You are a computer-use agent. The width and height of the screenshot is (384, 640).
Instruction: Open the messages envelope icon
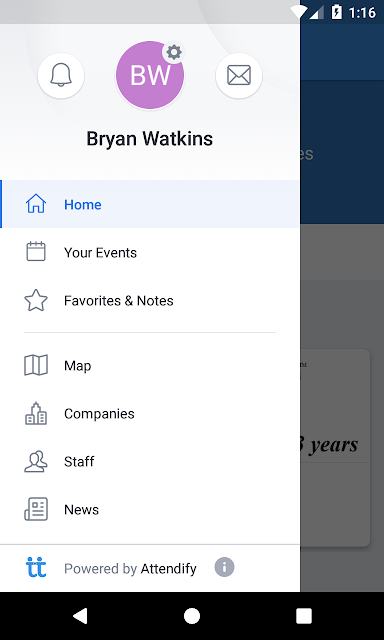[239, 76]
